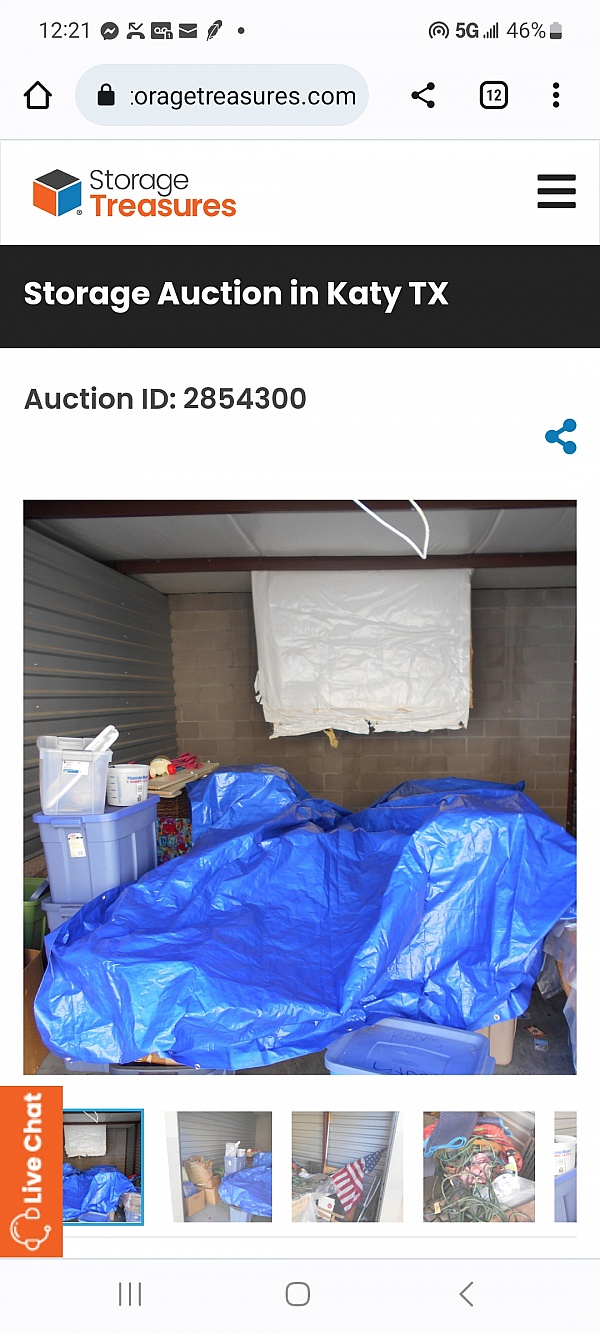Select the thumbnail showing the American flag
The image size is (600, 1333).
click(x=346, y=1166)
